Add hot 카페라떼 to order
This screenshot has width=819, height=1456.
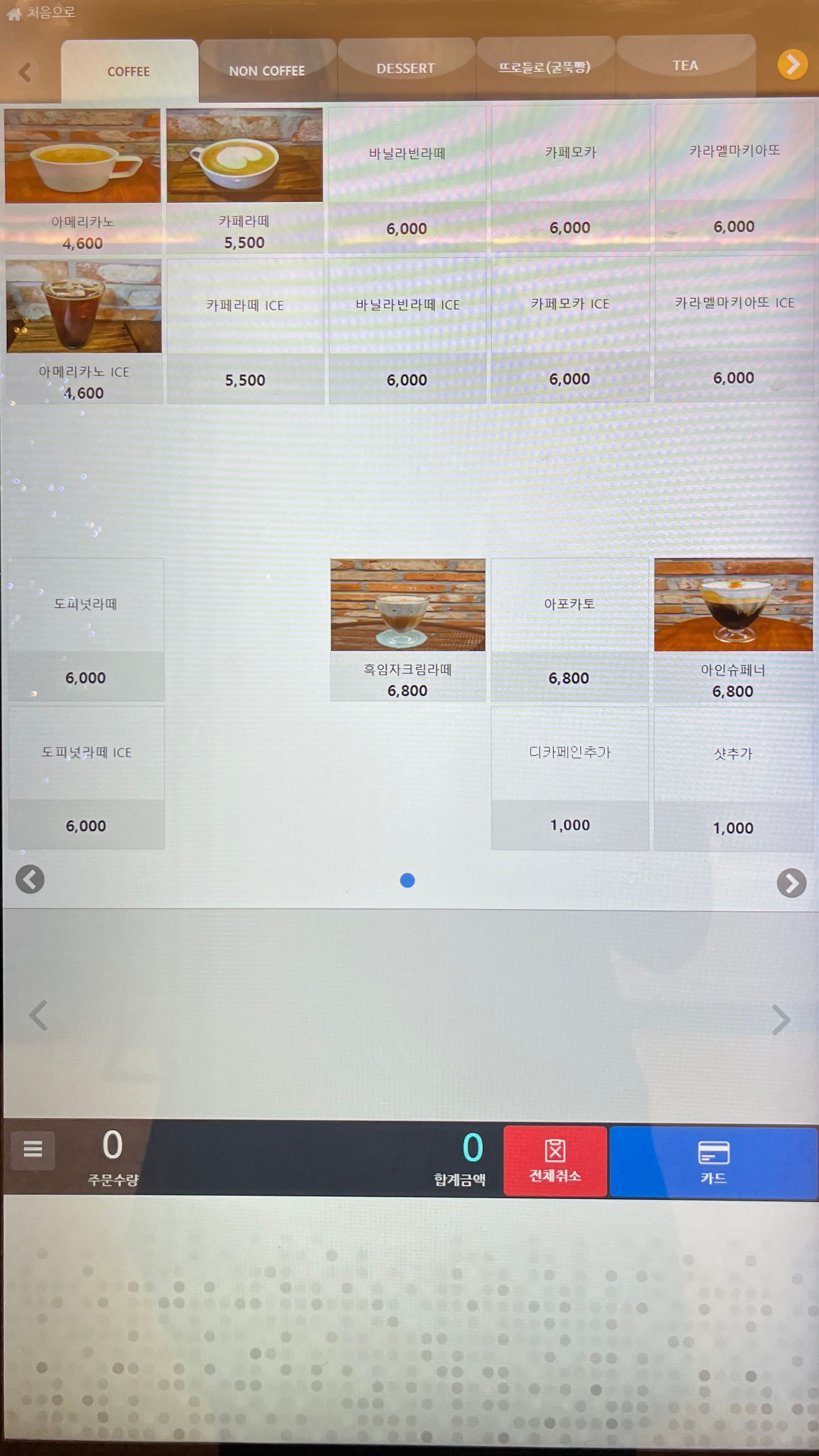pos(244,180)
